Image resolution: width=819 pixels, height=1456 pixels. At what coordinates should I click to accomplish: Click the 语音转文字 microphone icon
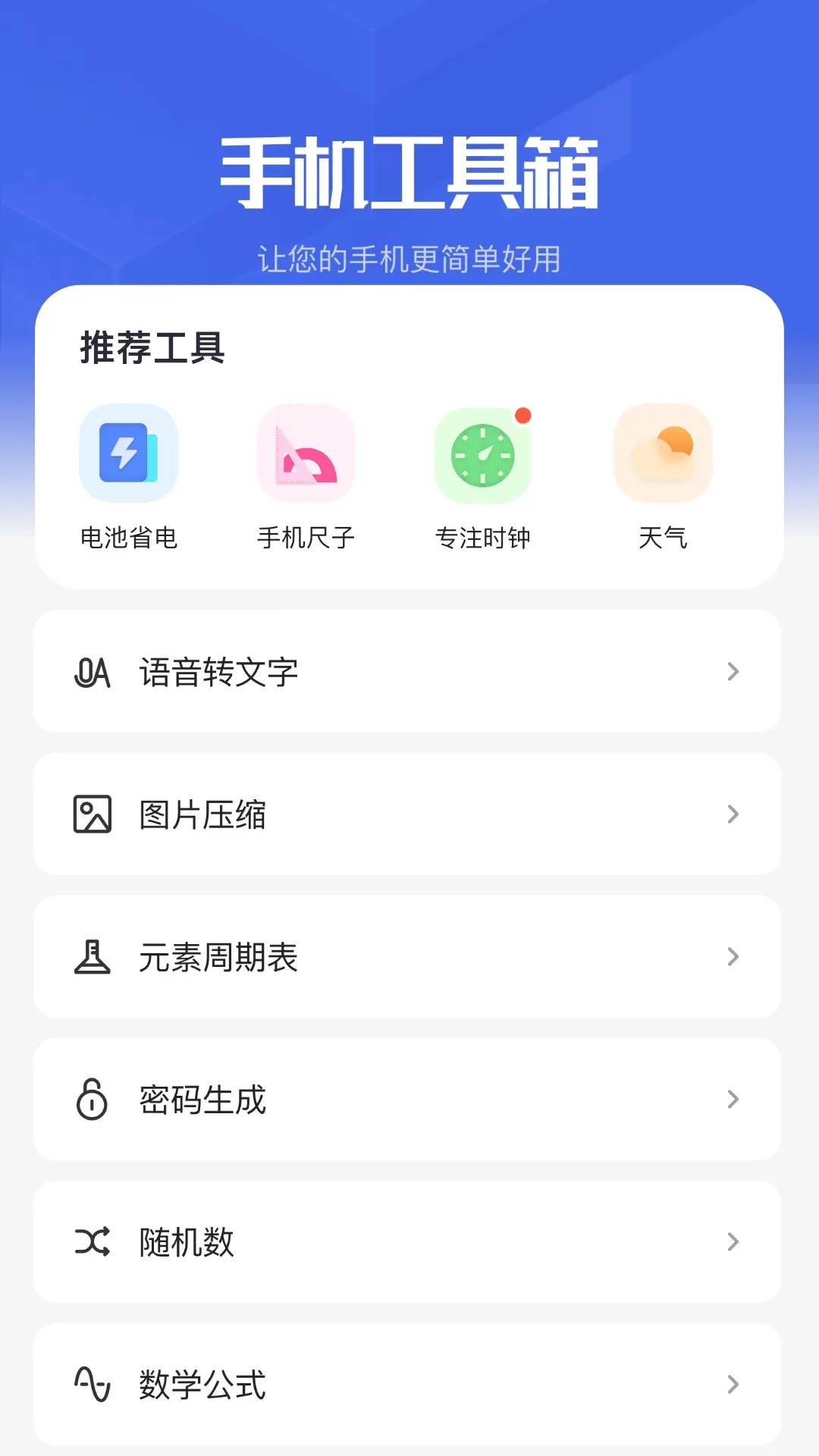pos(93,670)
